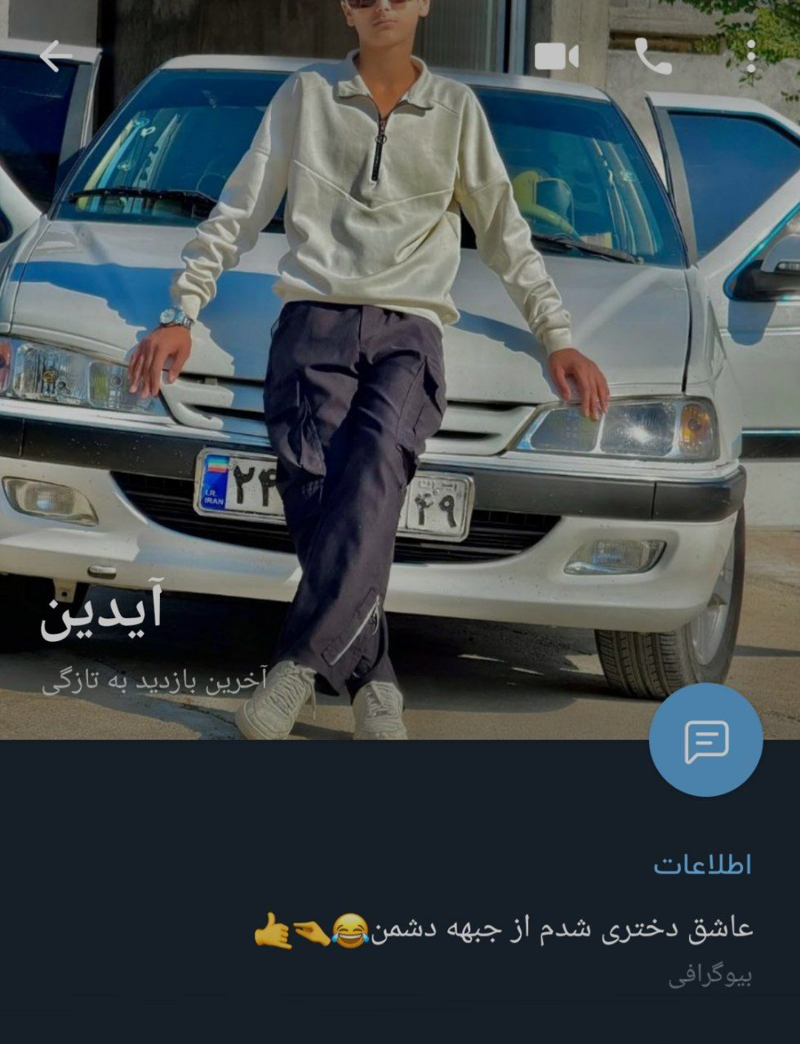Viewport: 800px width, 1044px height.
Task: Start a voice call with آیدین
Action: 653,57
